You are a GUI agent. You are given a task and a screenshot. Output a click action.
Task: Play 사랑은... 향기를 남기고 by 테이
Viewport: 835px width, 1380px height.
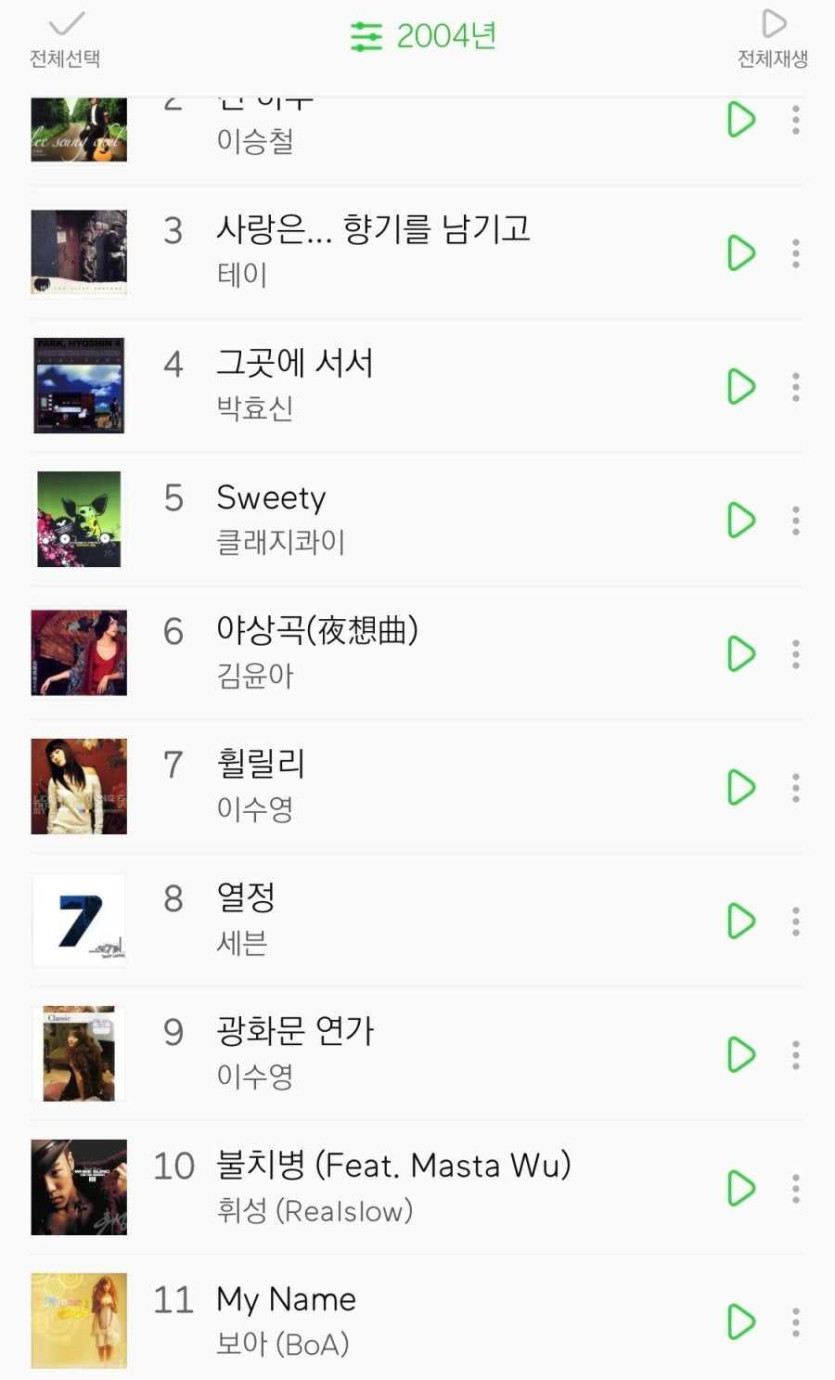741,253
